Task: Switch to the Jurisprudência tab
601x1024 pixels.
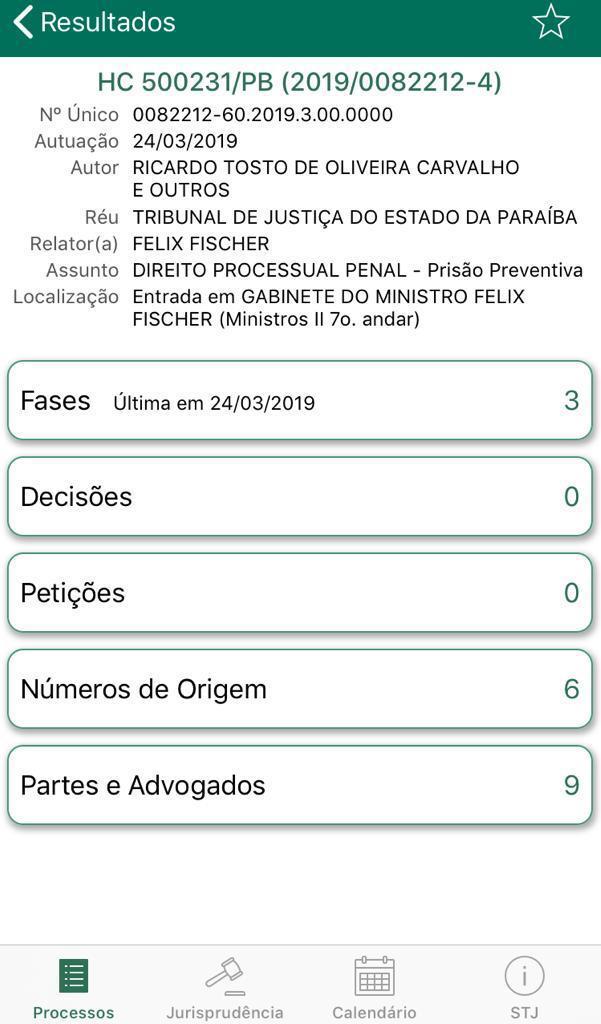Action: pos(224,987)
